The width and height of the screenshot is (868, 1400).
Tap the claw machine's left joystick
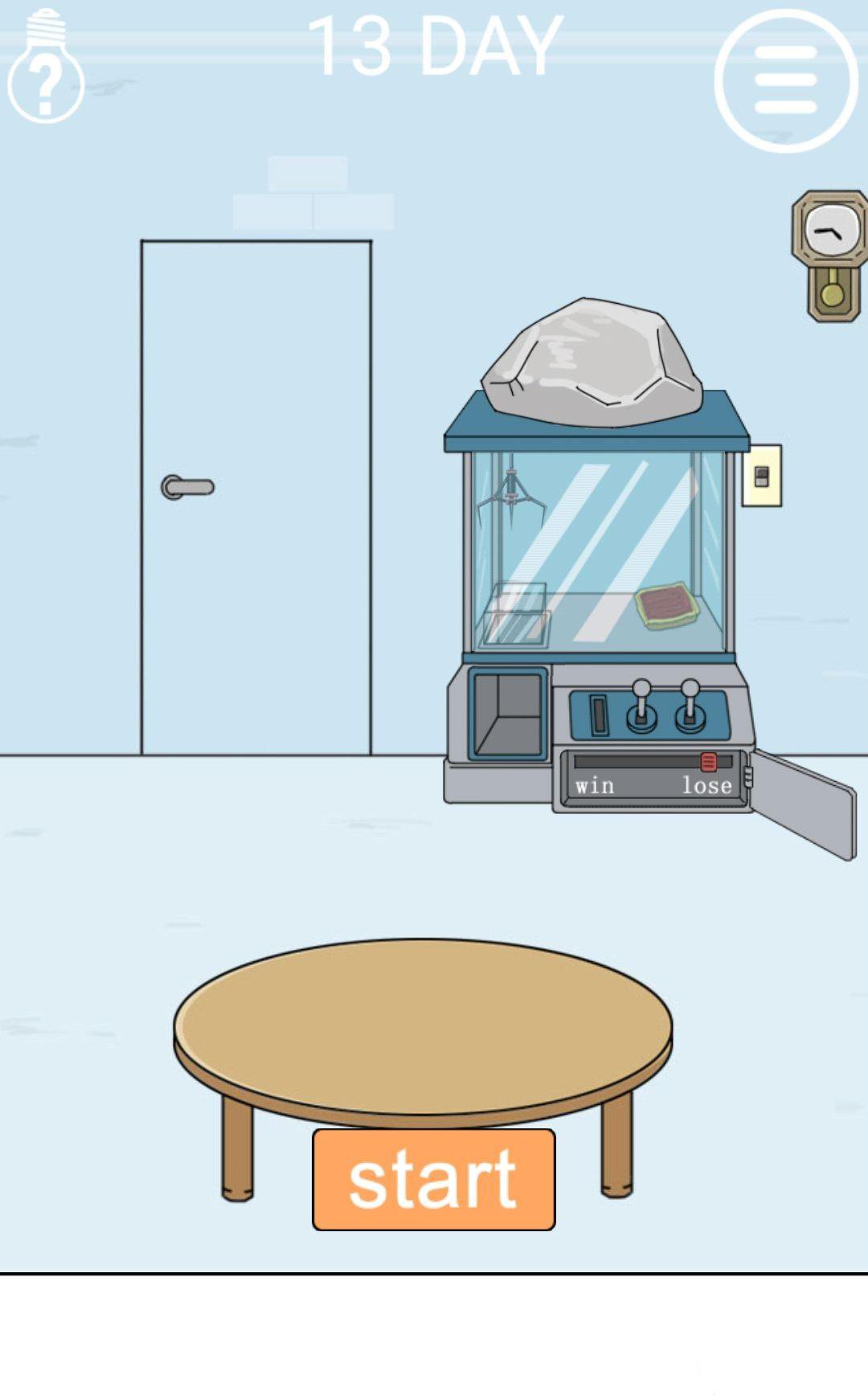coord(641,707)
